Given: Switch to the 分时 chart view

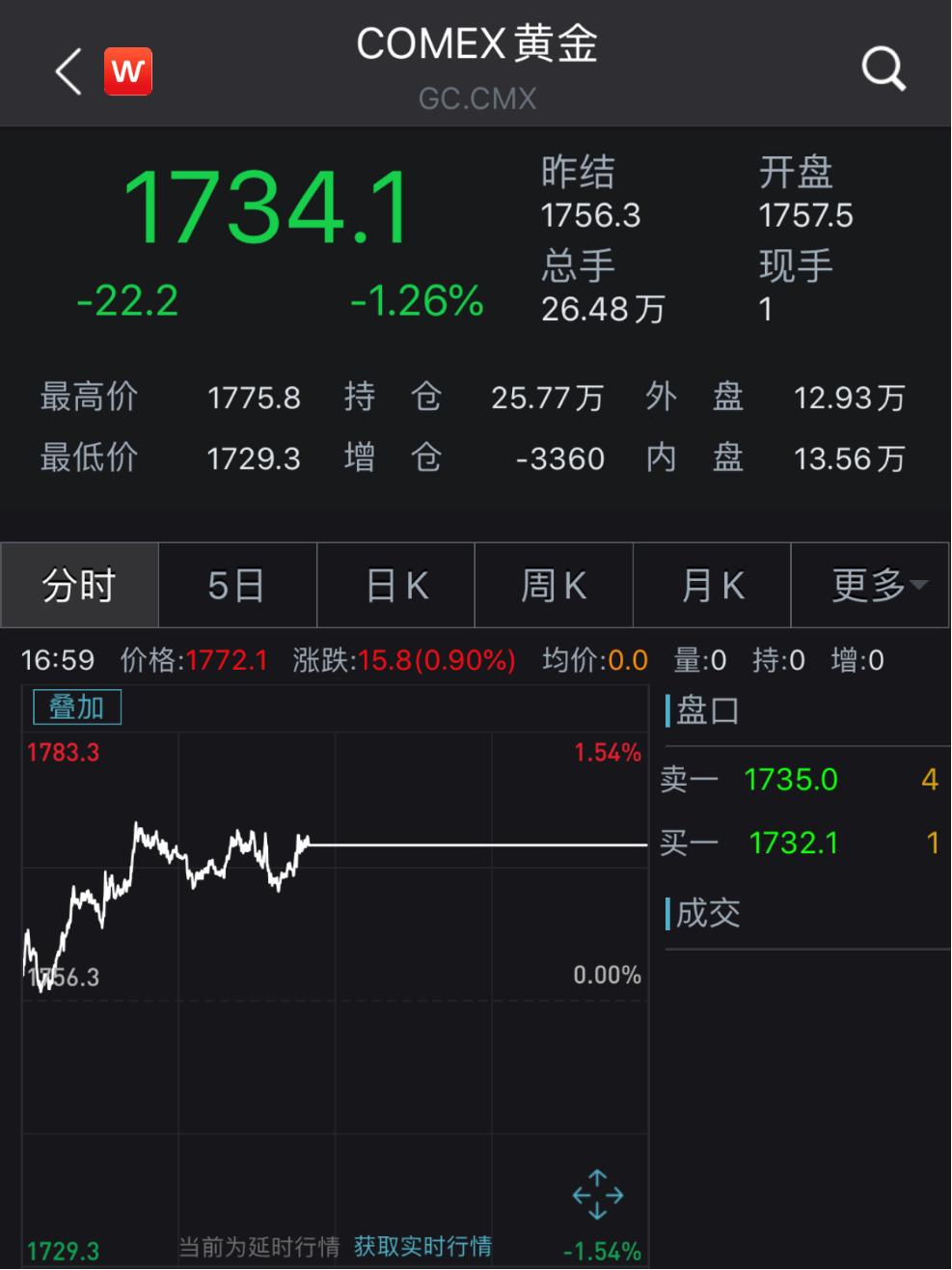Looking at the screenshot, I should tap(78, 585).
